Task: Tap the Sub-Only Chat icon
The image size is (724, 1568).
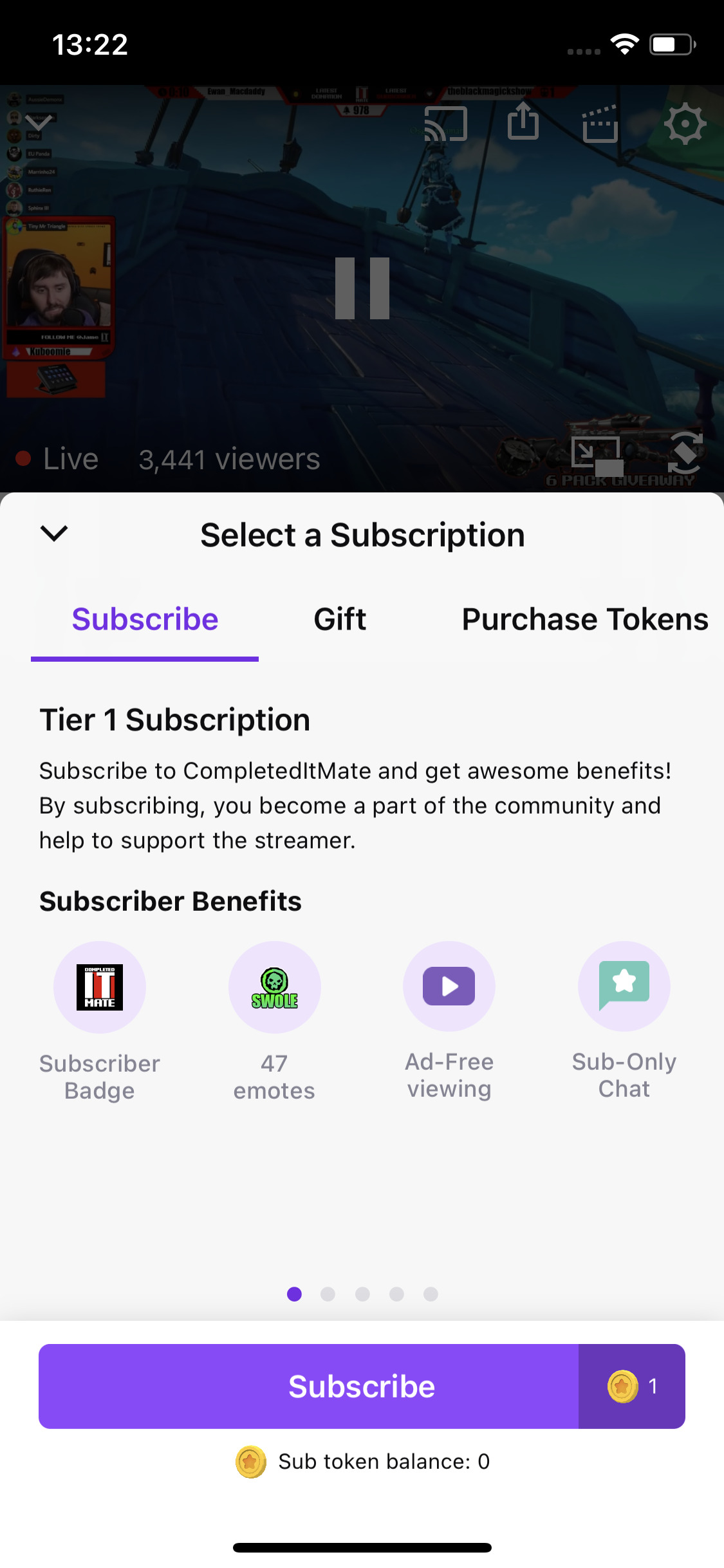Action: click(x=624, y=985)
